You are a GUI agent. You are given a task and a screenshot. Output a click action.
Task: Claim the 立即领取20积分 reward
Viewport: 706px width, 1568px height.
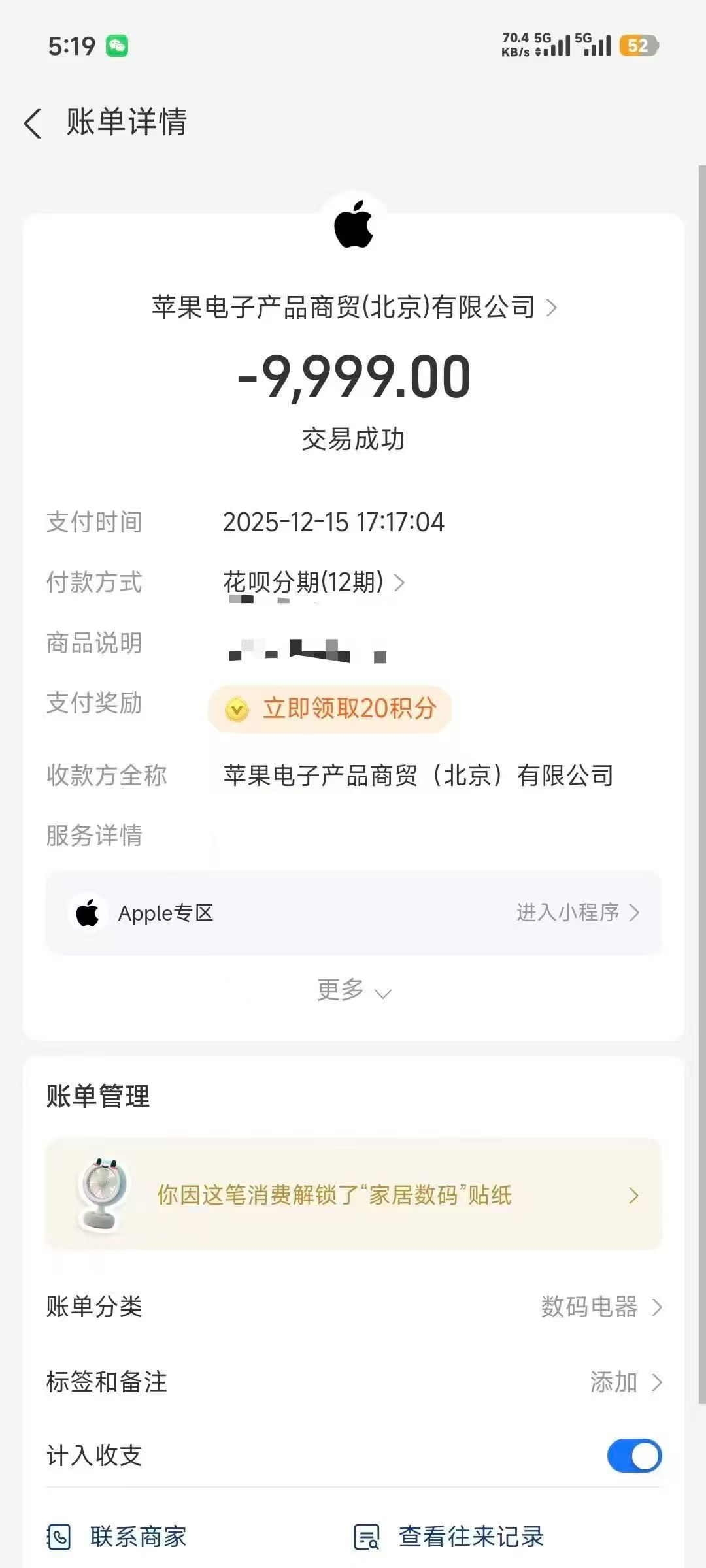[330, 709]
